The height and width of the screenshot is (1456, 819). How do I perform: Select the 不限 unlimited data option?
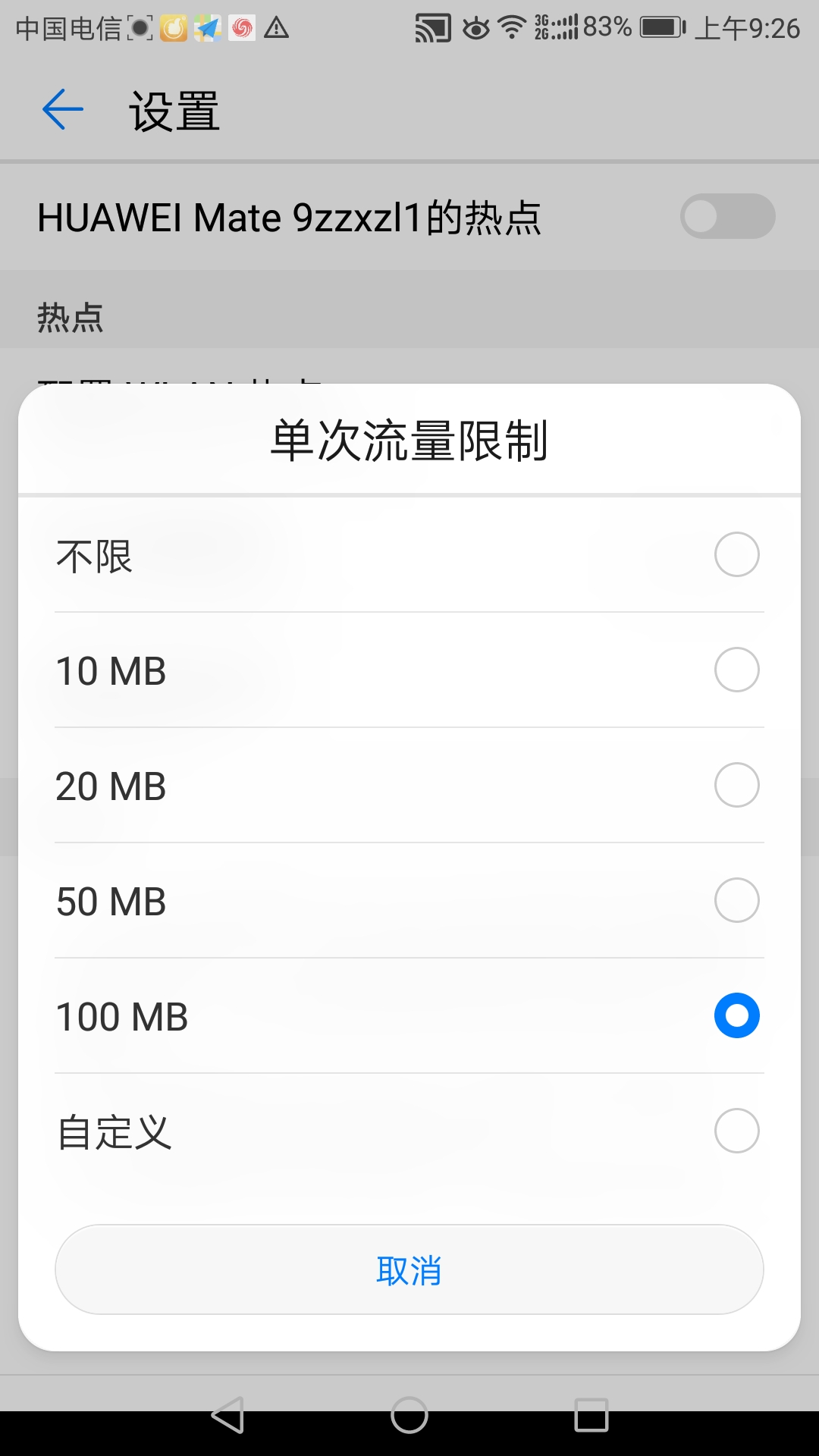click(x=409, y=555)
